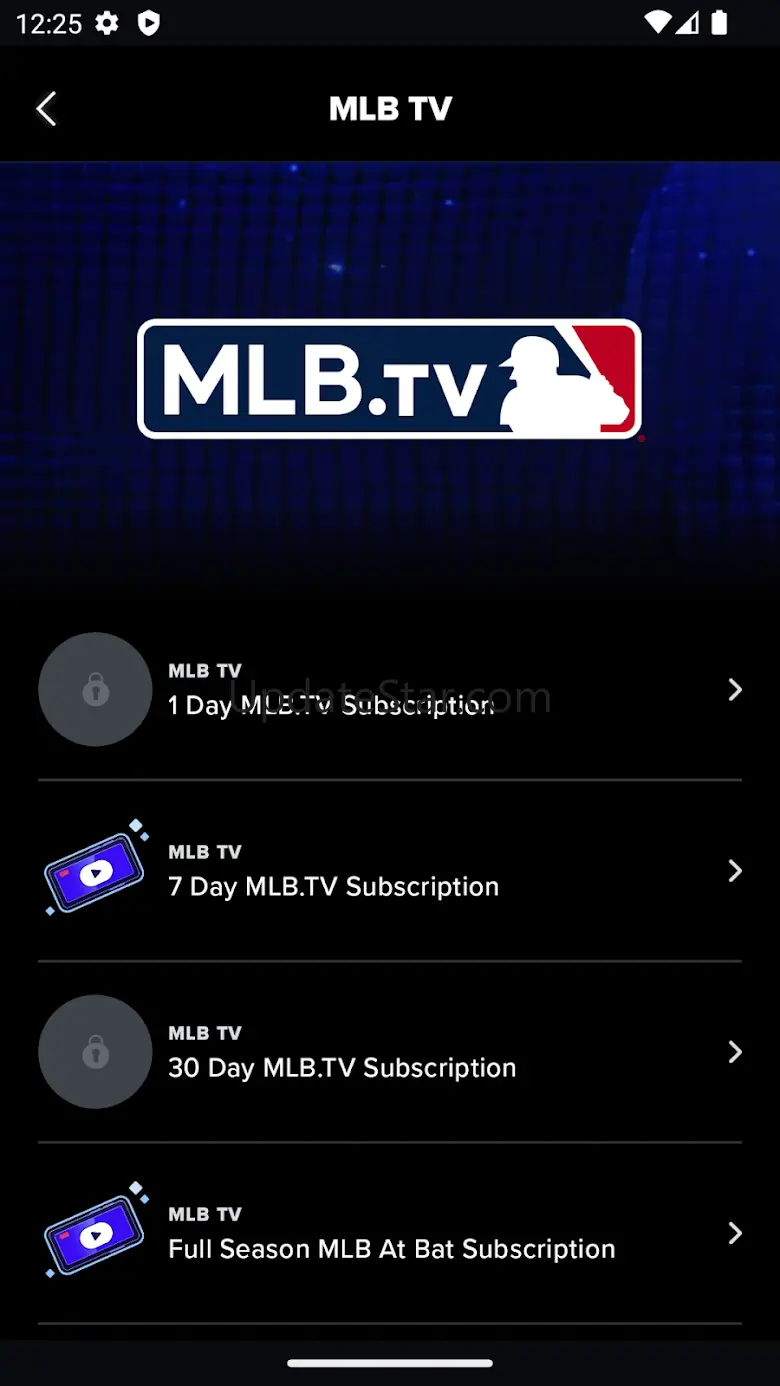View Full Season MLB At Bat Subscription
The height and width of the screenshot is (1386, 780).
pyautogui.click(x=390, y=1234)
